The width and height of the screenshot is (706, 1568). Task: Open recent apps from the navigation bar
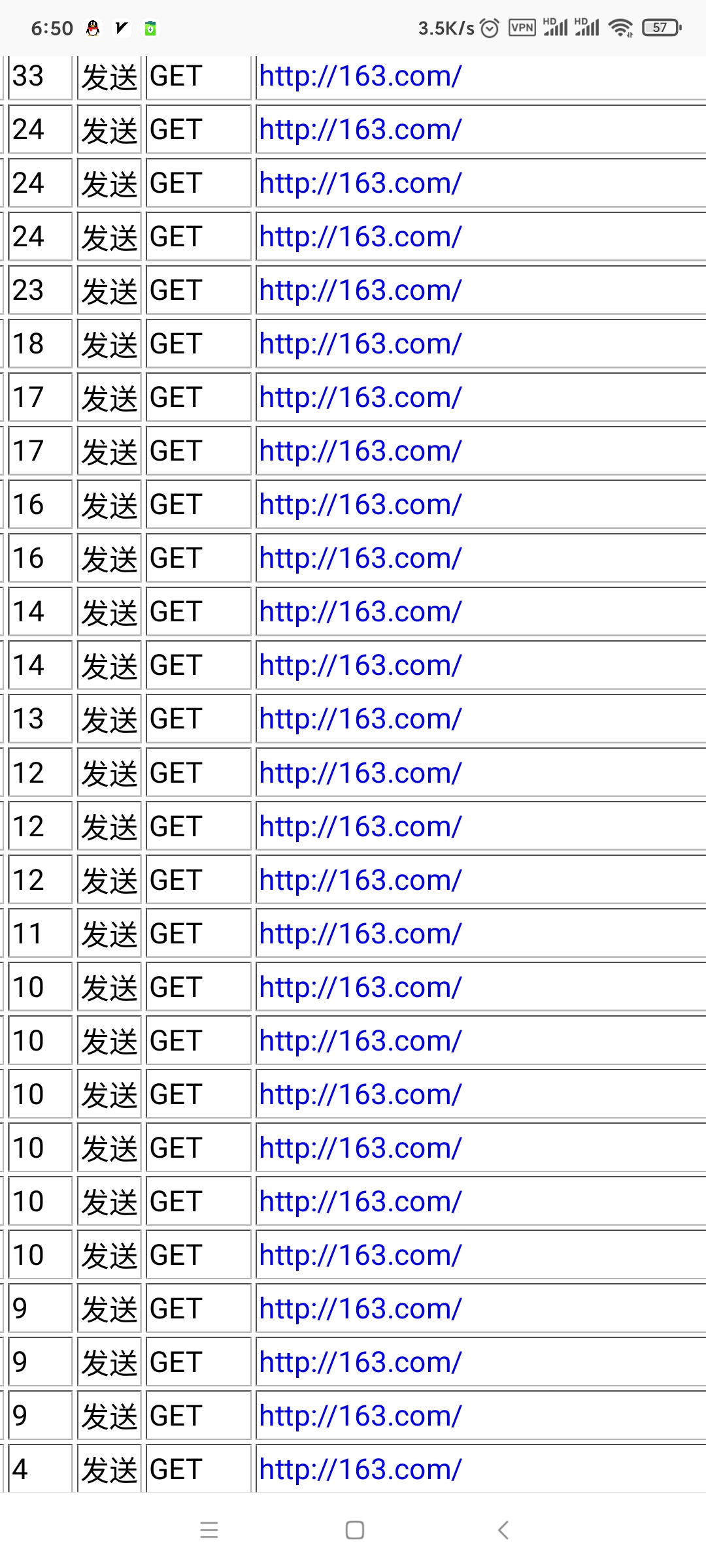[x=209, y=1529]
